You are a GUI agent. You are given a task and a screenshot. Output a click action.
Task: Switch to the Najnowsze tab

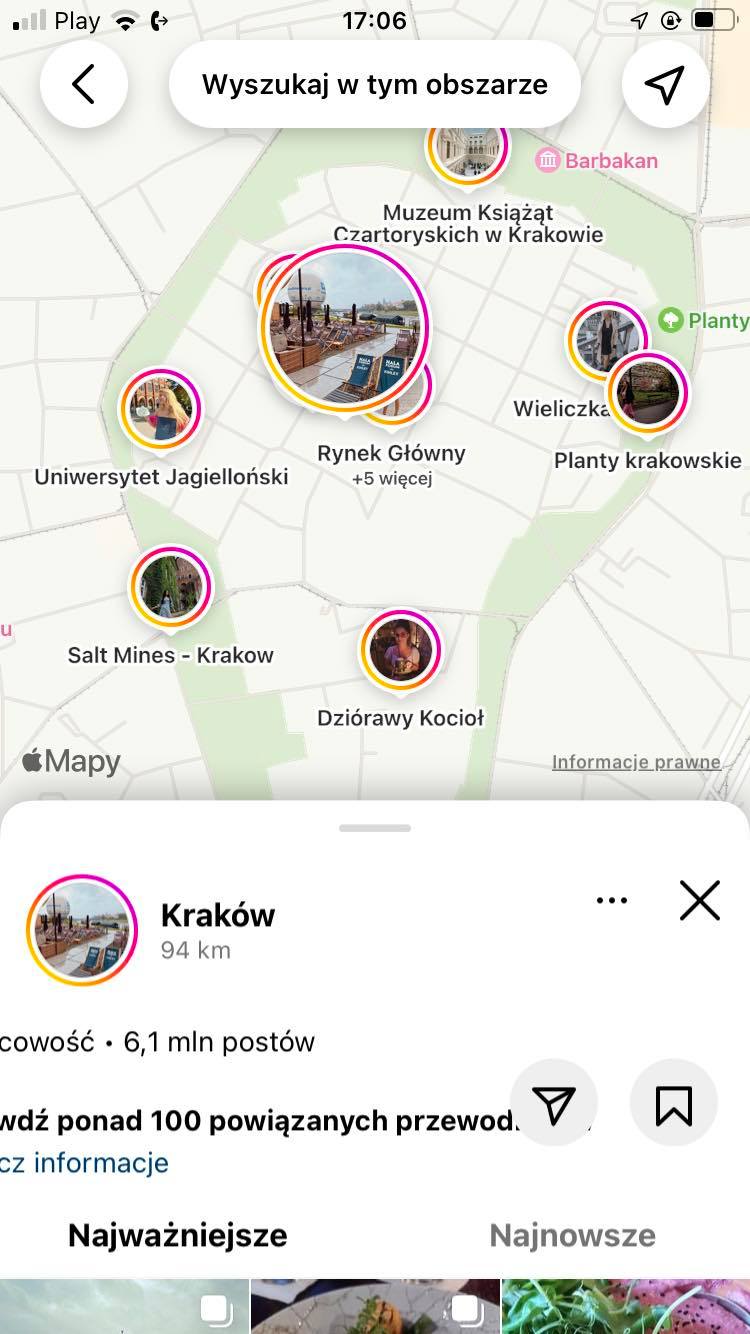coord(572,1235)
